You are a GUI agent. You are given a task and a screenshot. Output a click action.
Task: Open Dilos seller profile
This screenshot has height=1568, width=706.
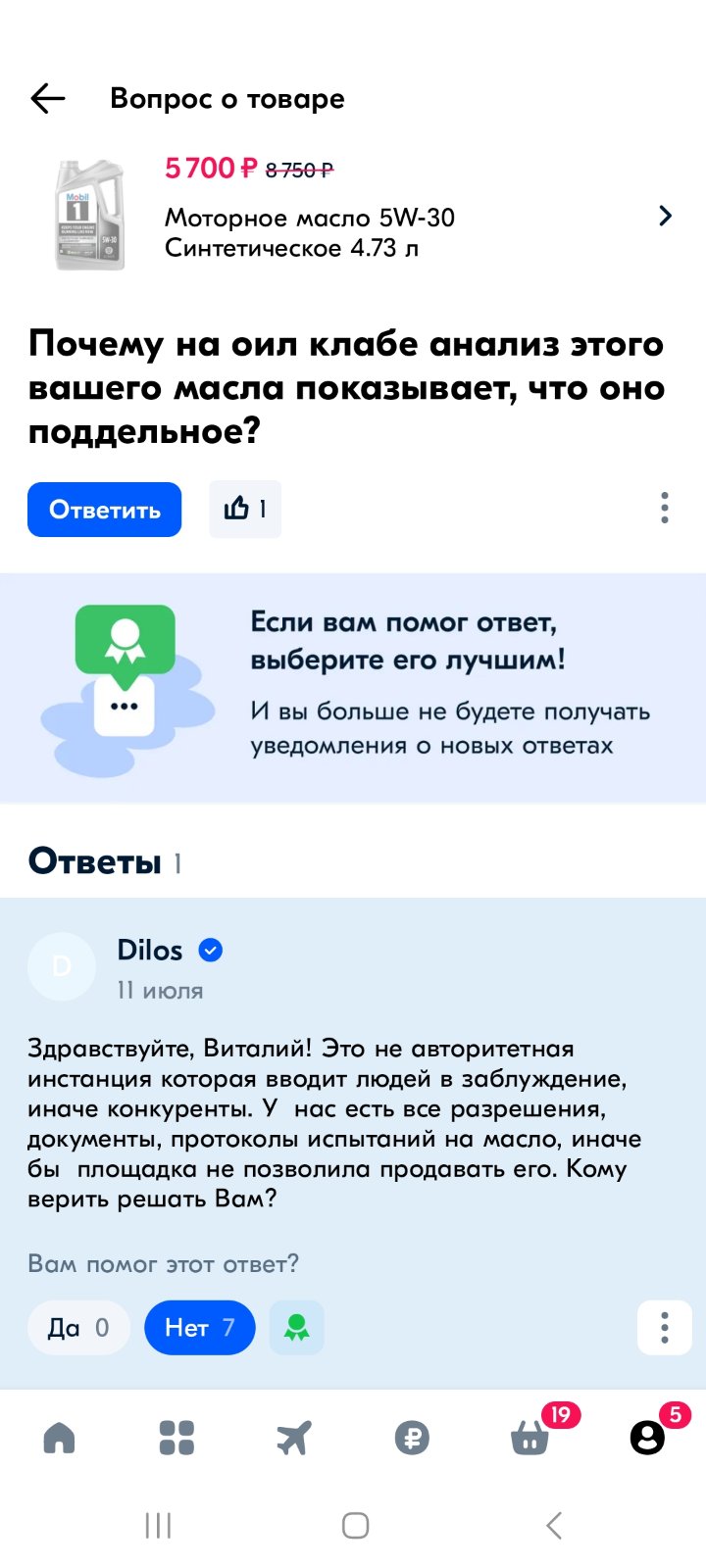coord(150,950)
